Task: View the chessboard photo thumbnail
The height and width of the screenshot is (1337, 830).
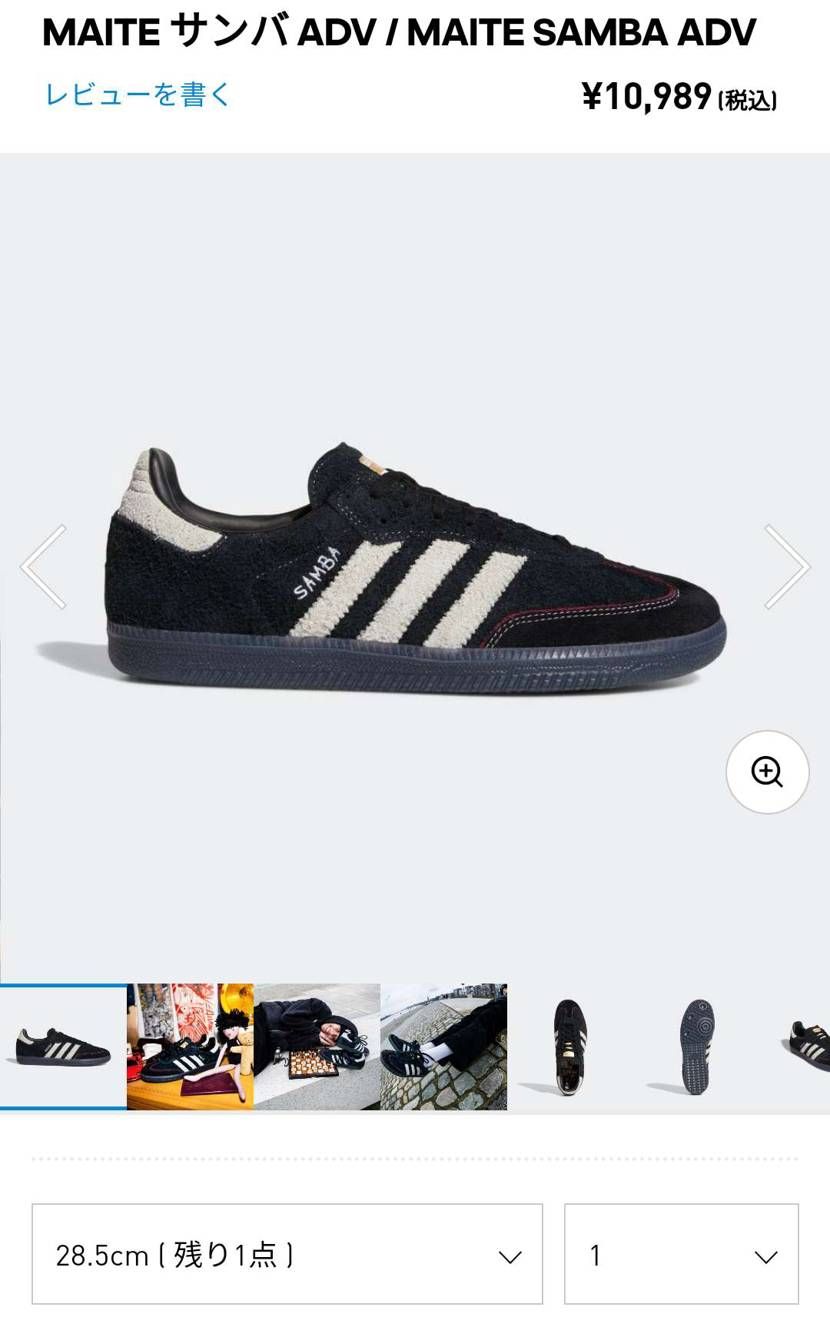Action: 317,1047
